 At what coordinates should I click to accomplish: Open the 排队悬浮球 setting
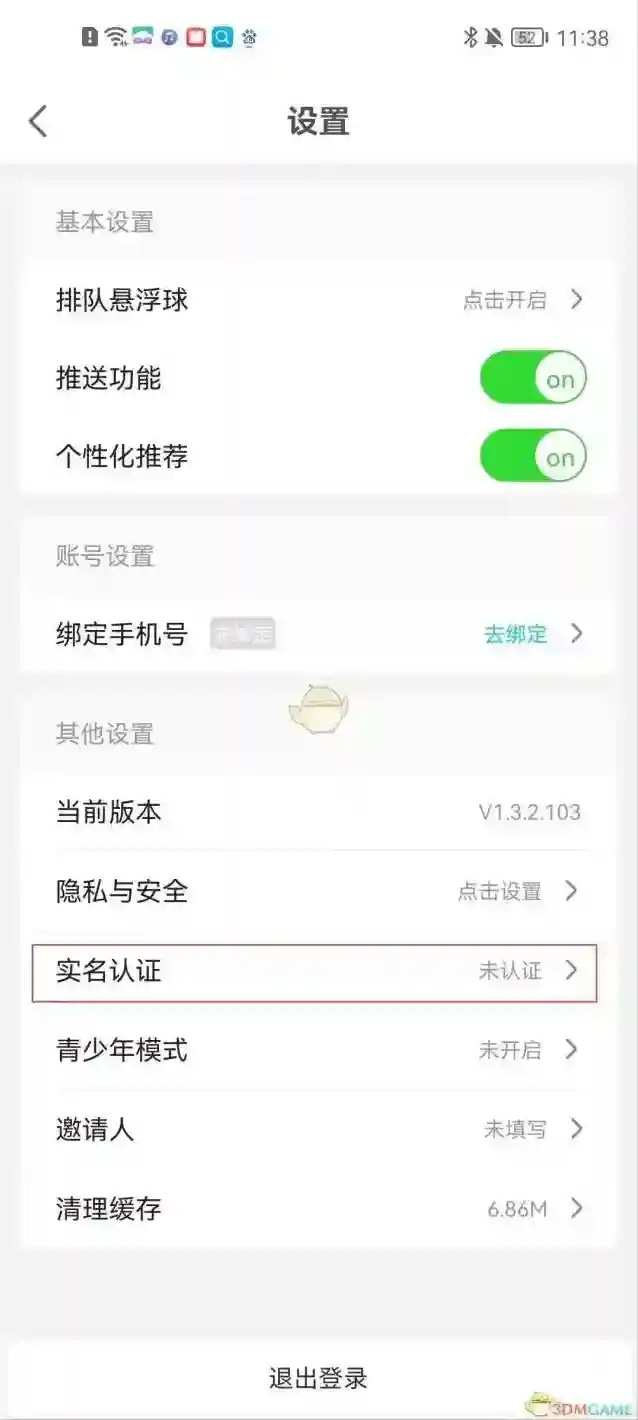tap(318, 299)
